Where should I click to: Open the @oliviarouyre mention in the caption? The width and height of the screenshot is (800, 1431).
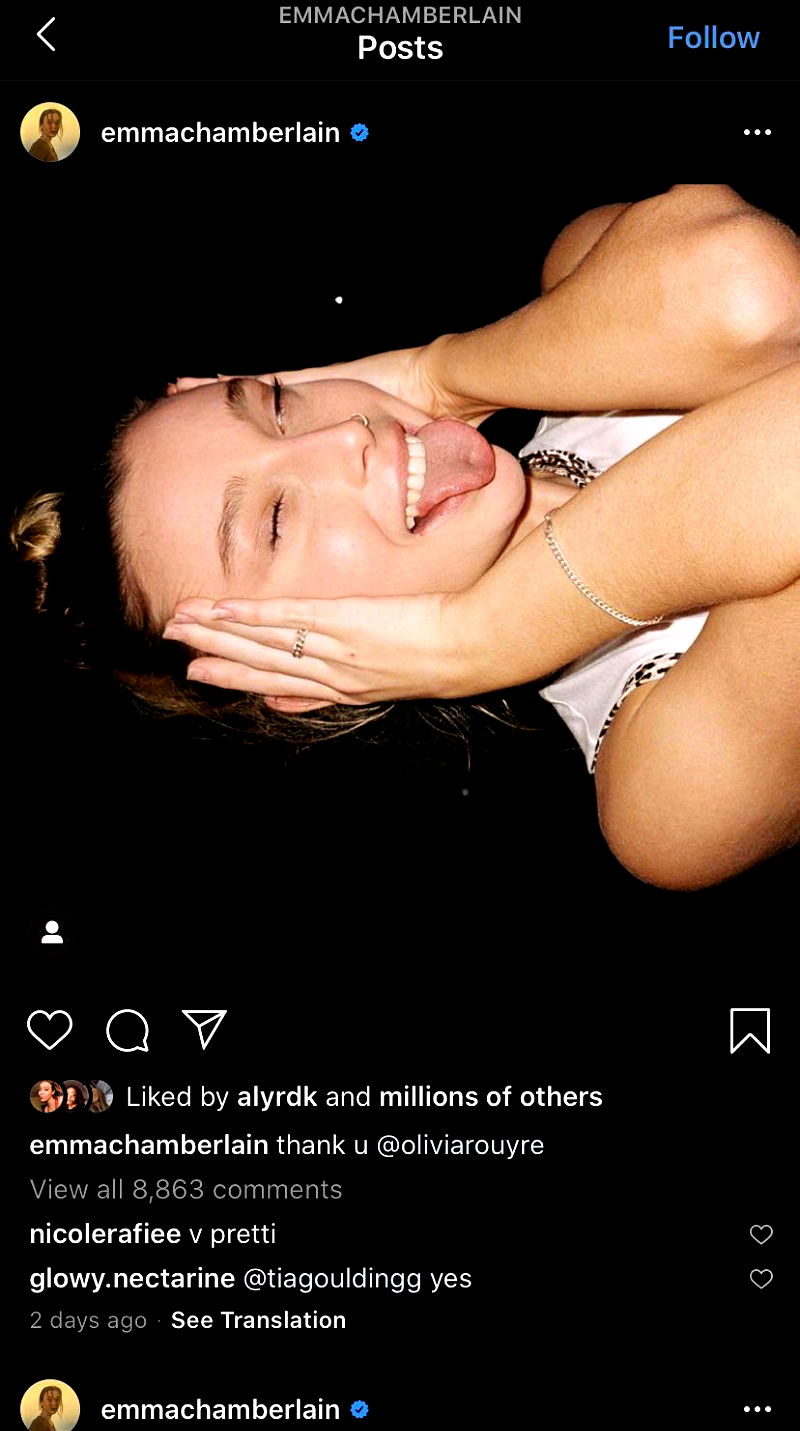460,1145
